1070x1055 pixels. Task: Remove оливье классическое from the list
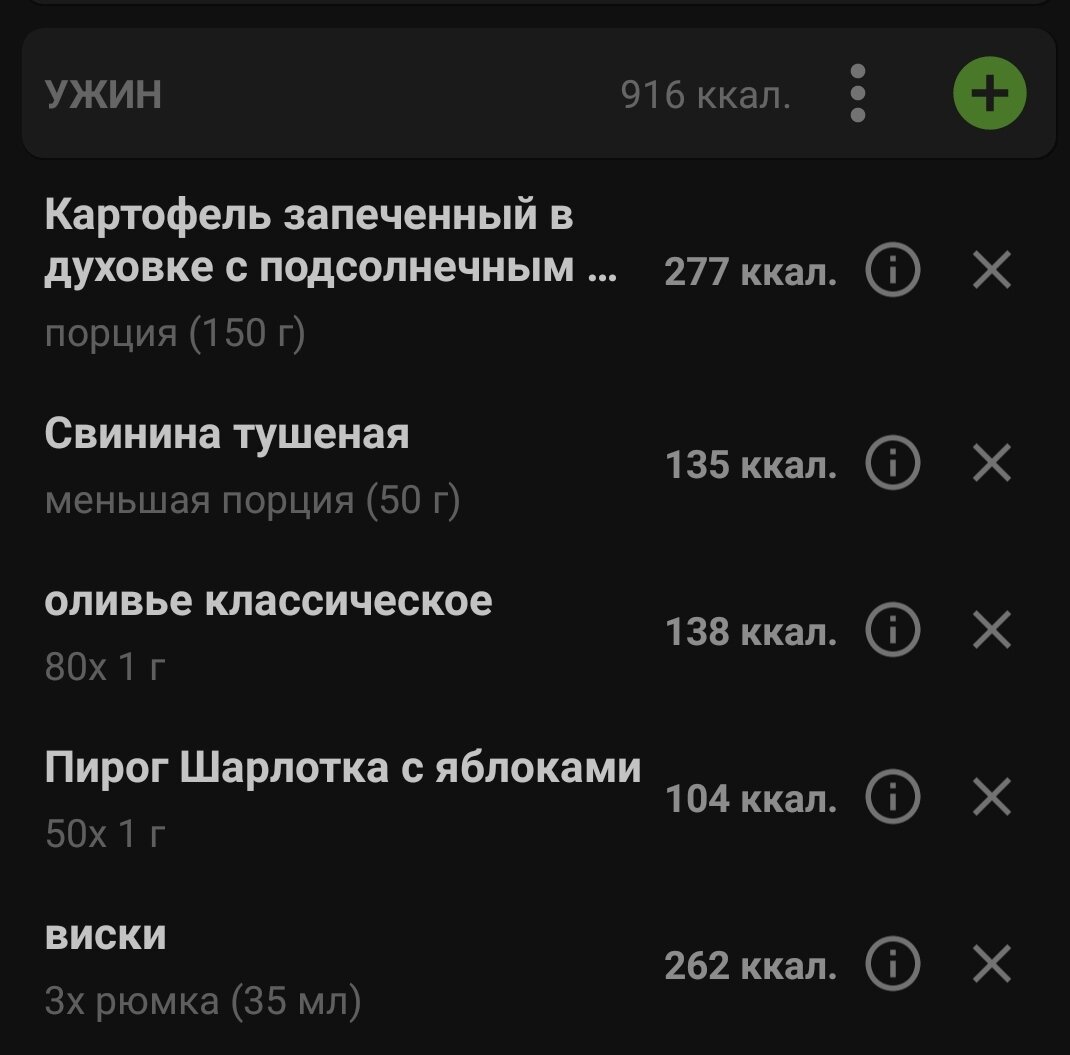(992, 629)
